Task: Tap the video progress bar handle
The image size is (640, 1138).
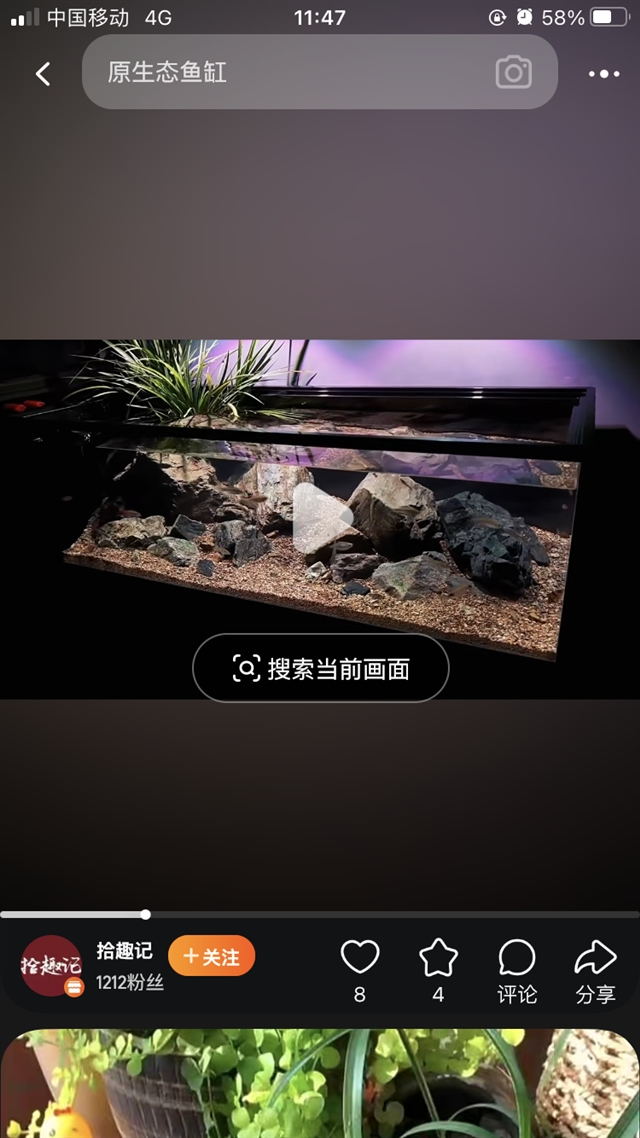Action: (146, 914)
